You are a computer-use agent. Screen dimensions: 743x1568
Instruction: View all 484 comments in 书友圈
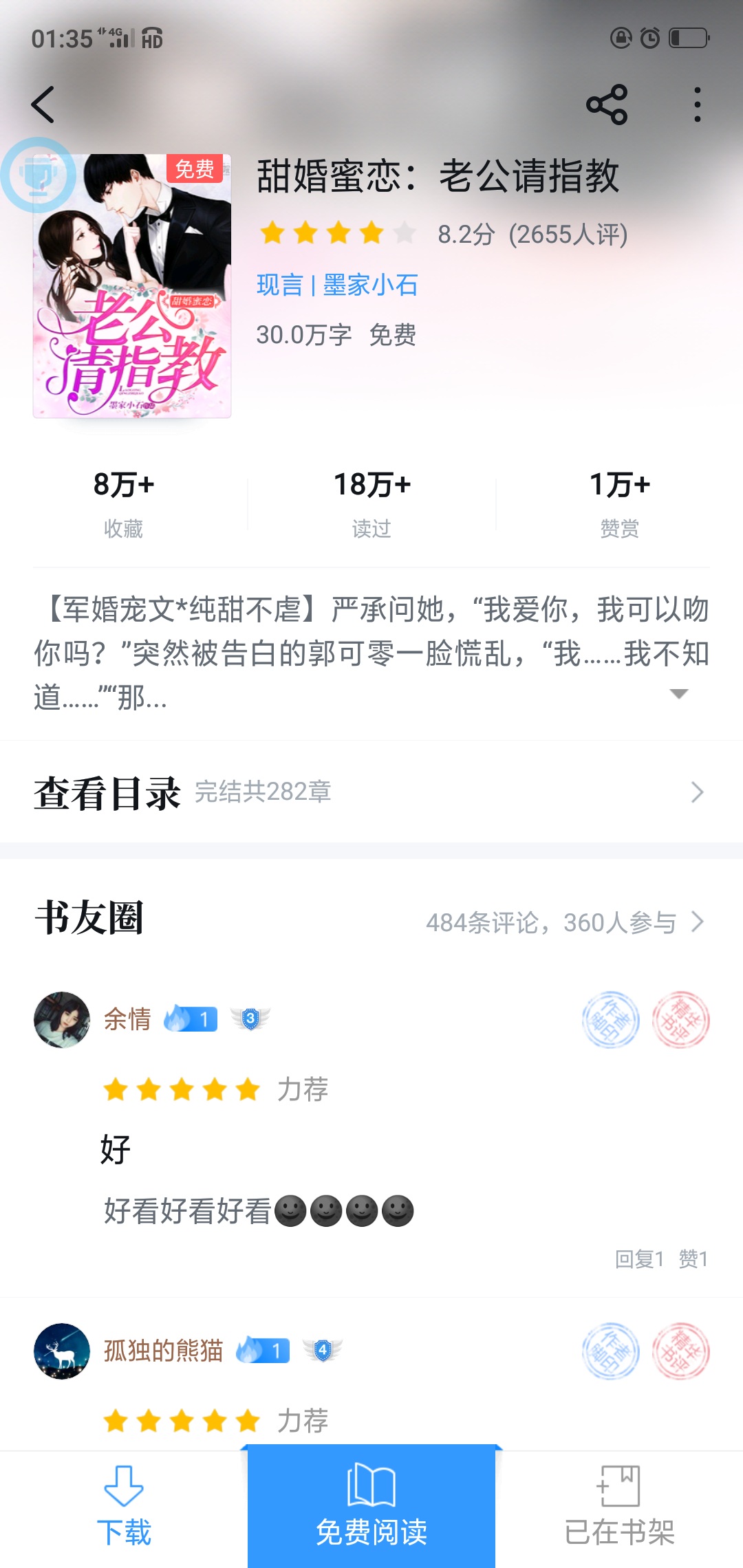(564, 922)
